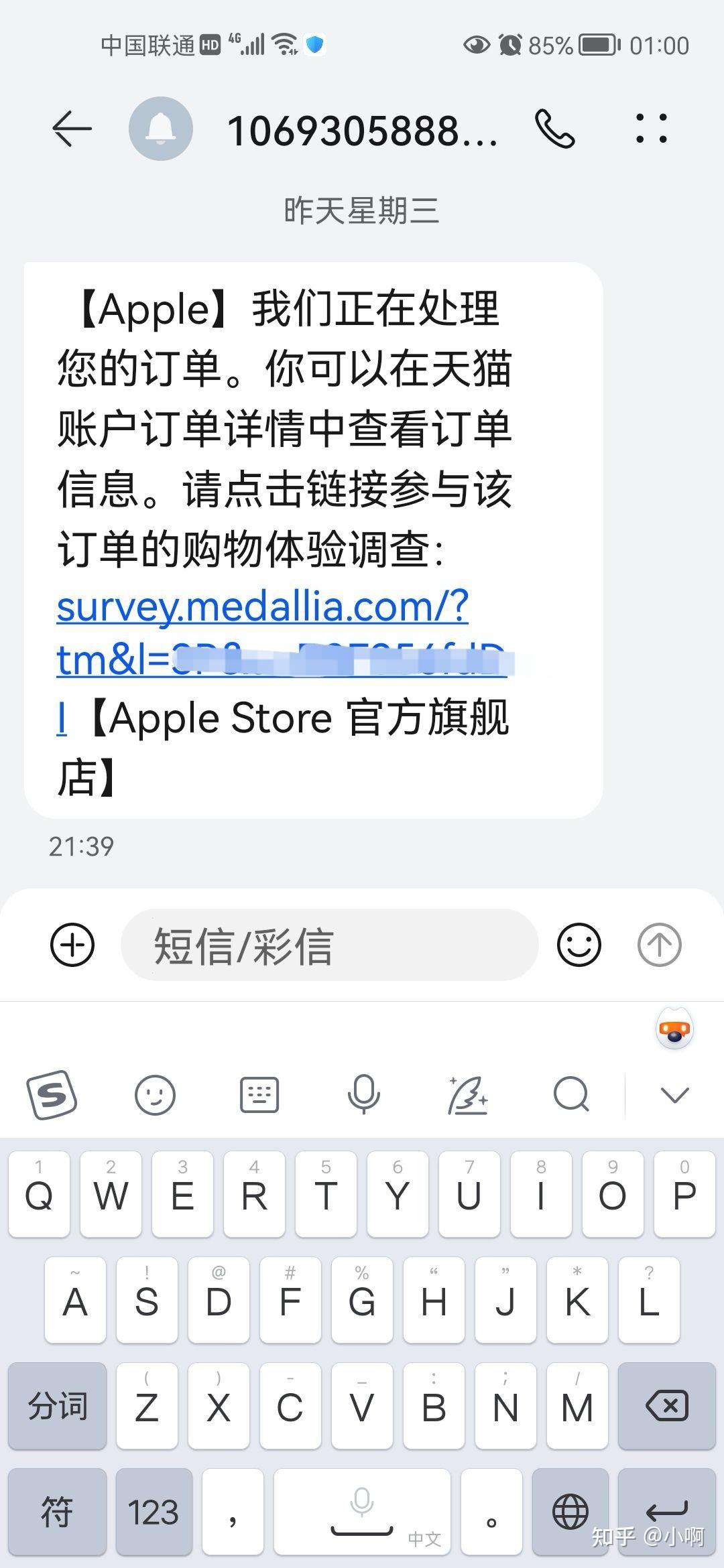724x1568 pixels.
Task: Open attachment options with the plus icon
Action: pos(74,945)
